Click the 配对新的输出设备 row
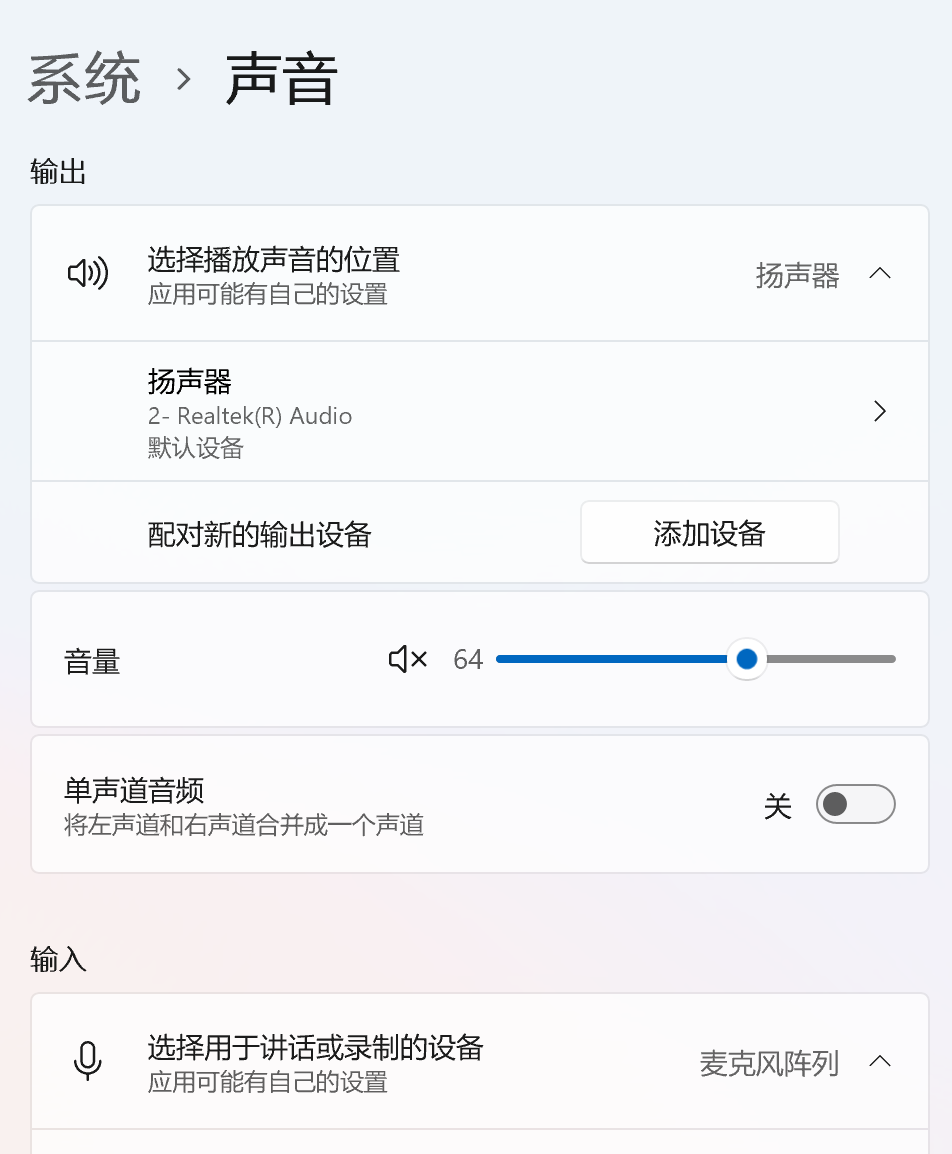This screenshot has height=1154, width=952. click(300, 532)
